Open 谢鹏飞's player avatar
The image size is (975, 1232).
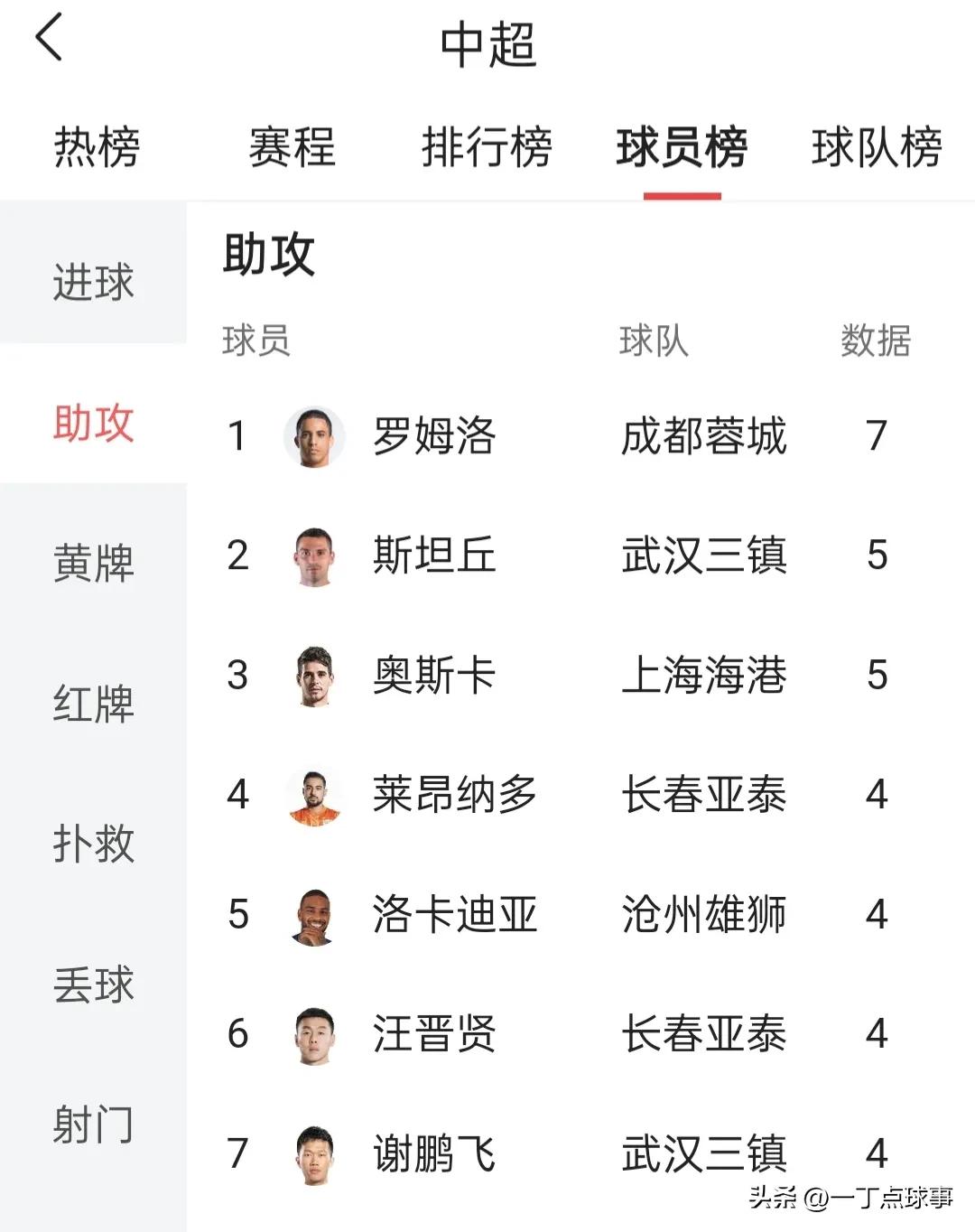point(314,1153)
